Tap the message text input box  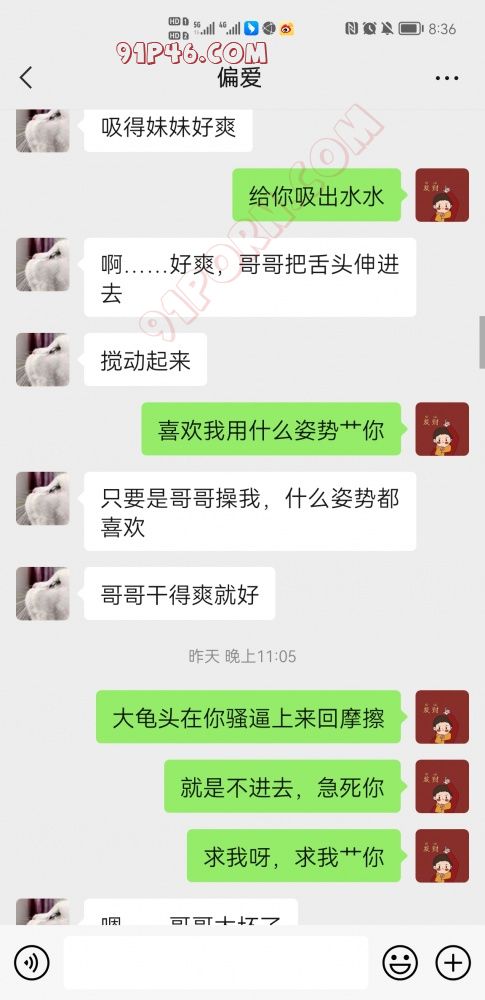tap(216, 962)
